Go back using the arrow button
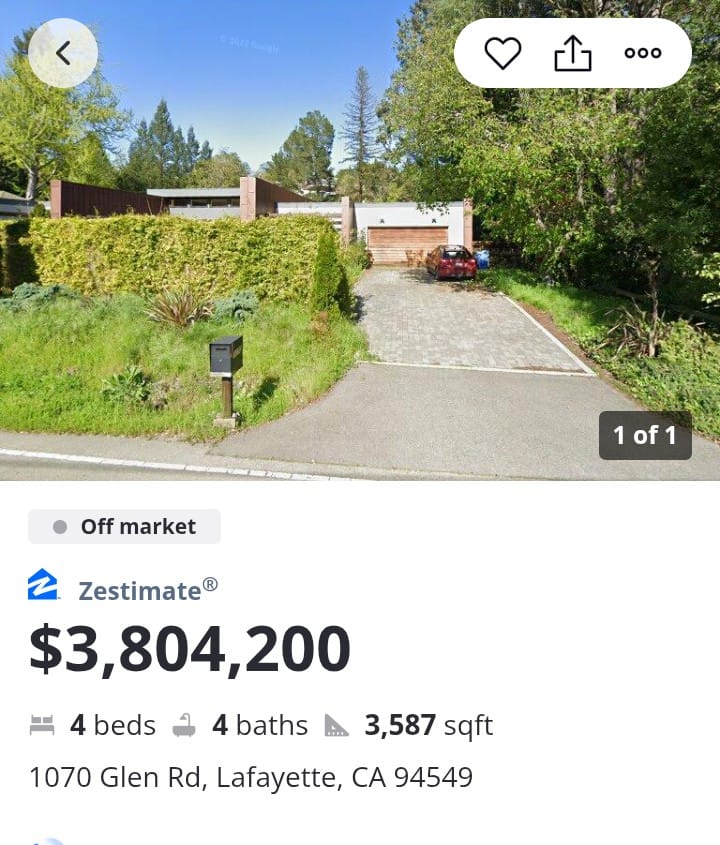 [63, 53]
